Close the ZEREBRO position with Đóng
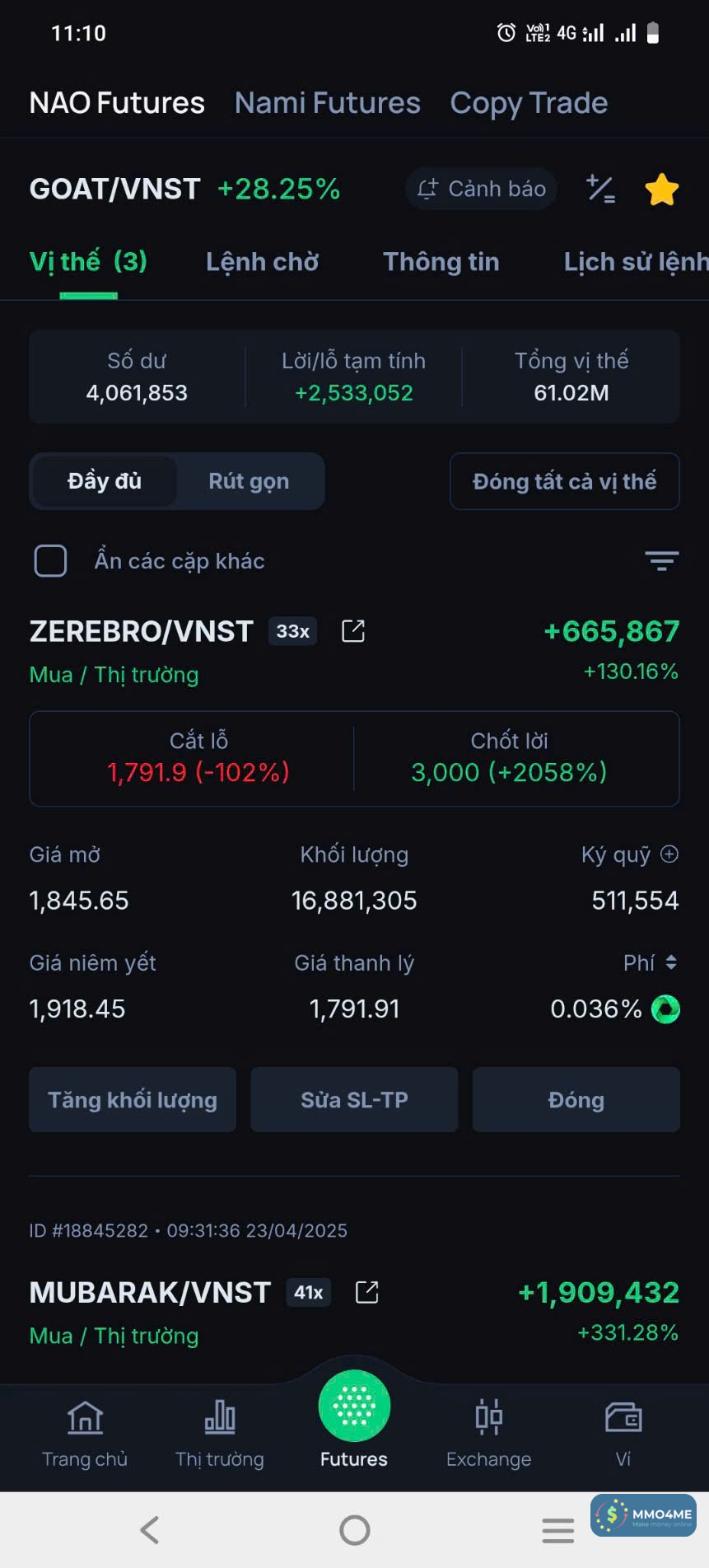The height and width of the screenshot is (1568, 709). click(x=576, y=1100)
